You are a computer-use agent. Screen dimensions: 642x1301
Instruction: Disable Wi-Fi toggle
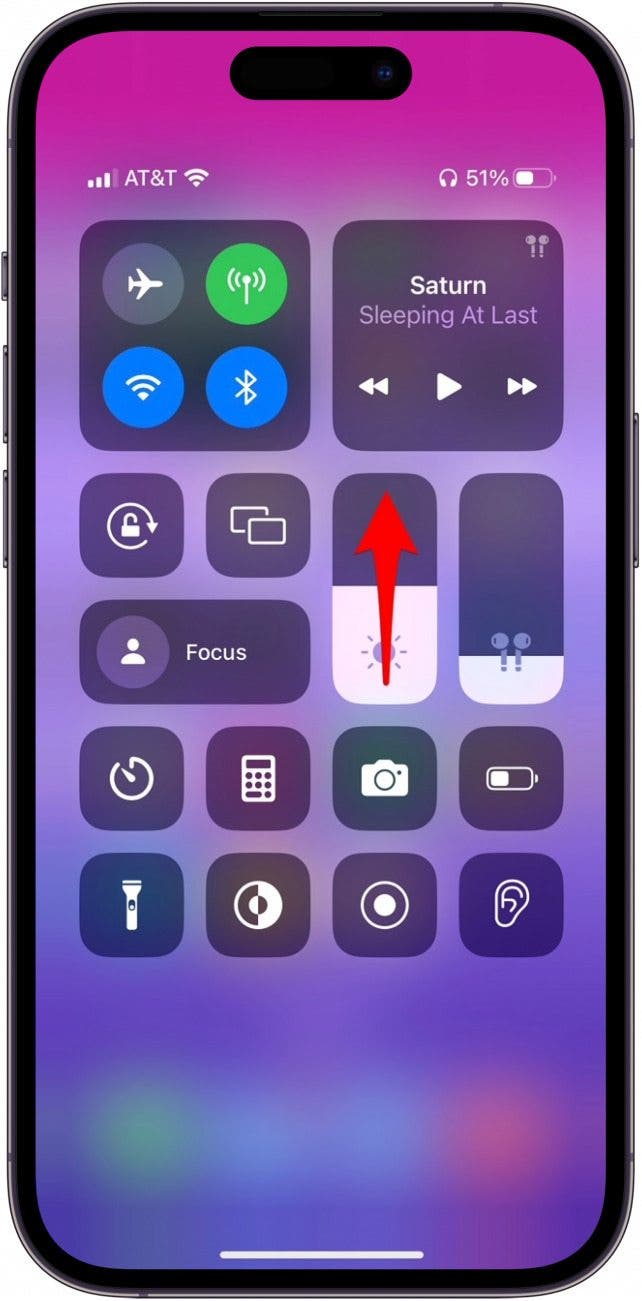click(144, 388)
